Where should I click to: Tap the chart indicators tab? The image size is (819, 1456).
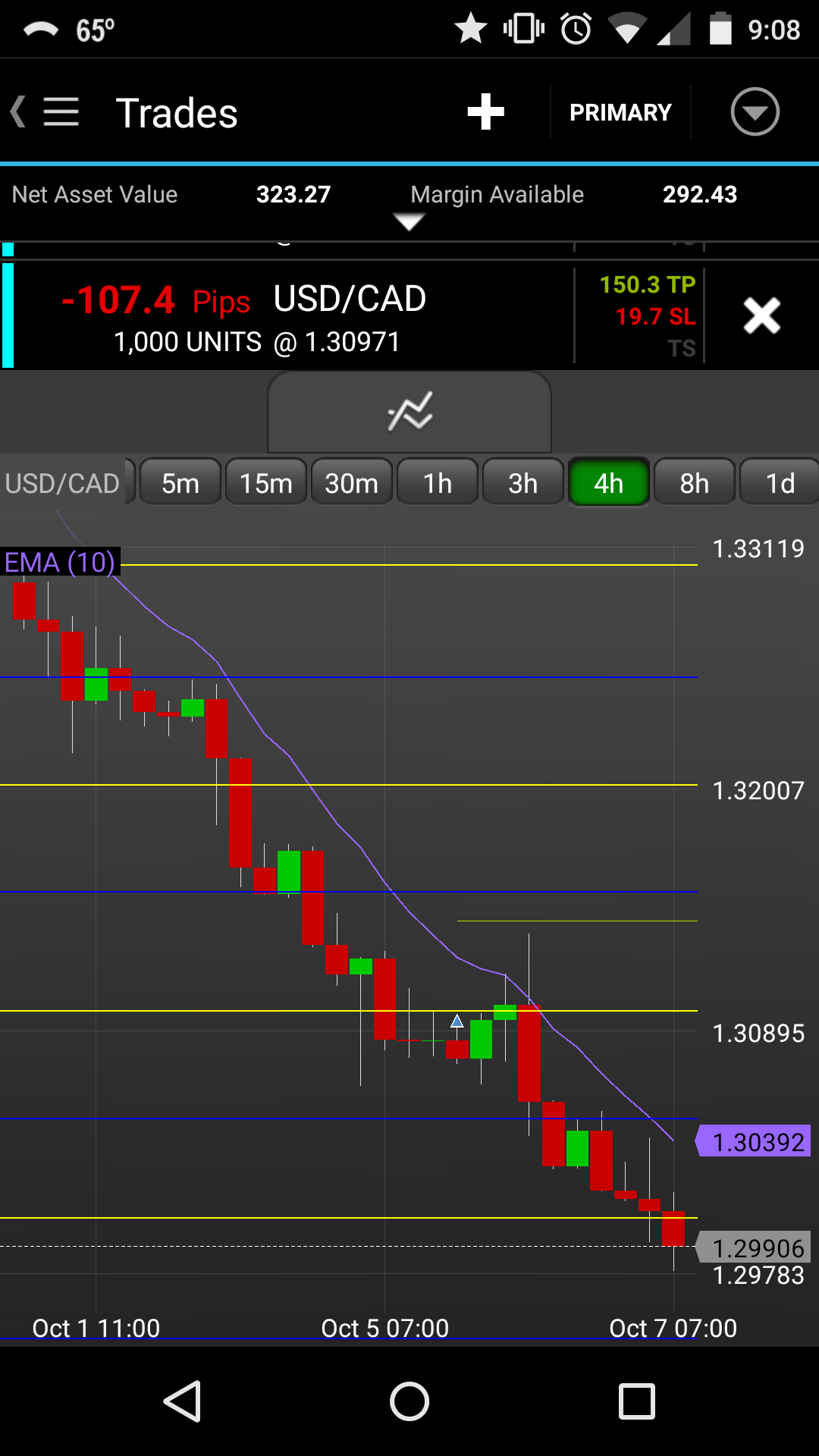409,412
